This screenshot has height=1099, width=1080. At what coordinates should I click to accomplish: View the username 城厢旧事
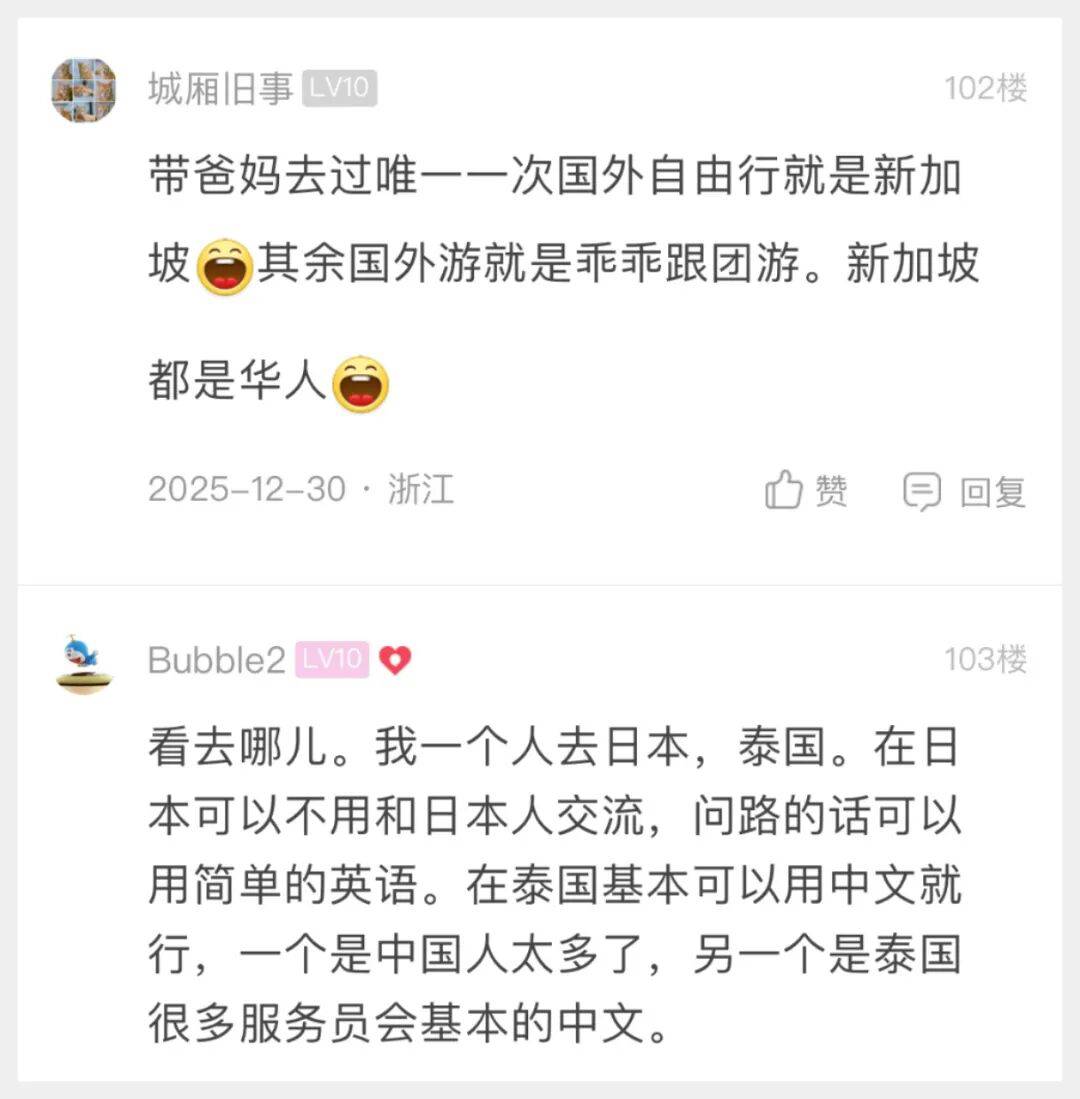[220, 90]
